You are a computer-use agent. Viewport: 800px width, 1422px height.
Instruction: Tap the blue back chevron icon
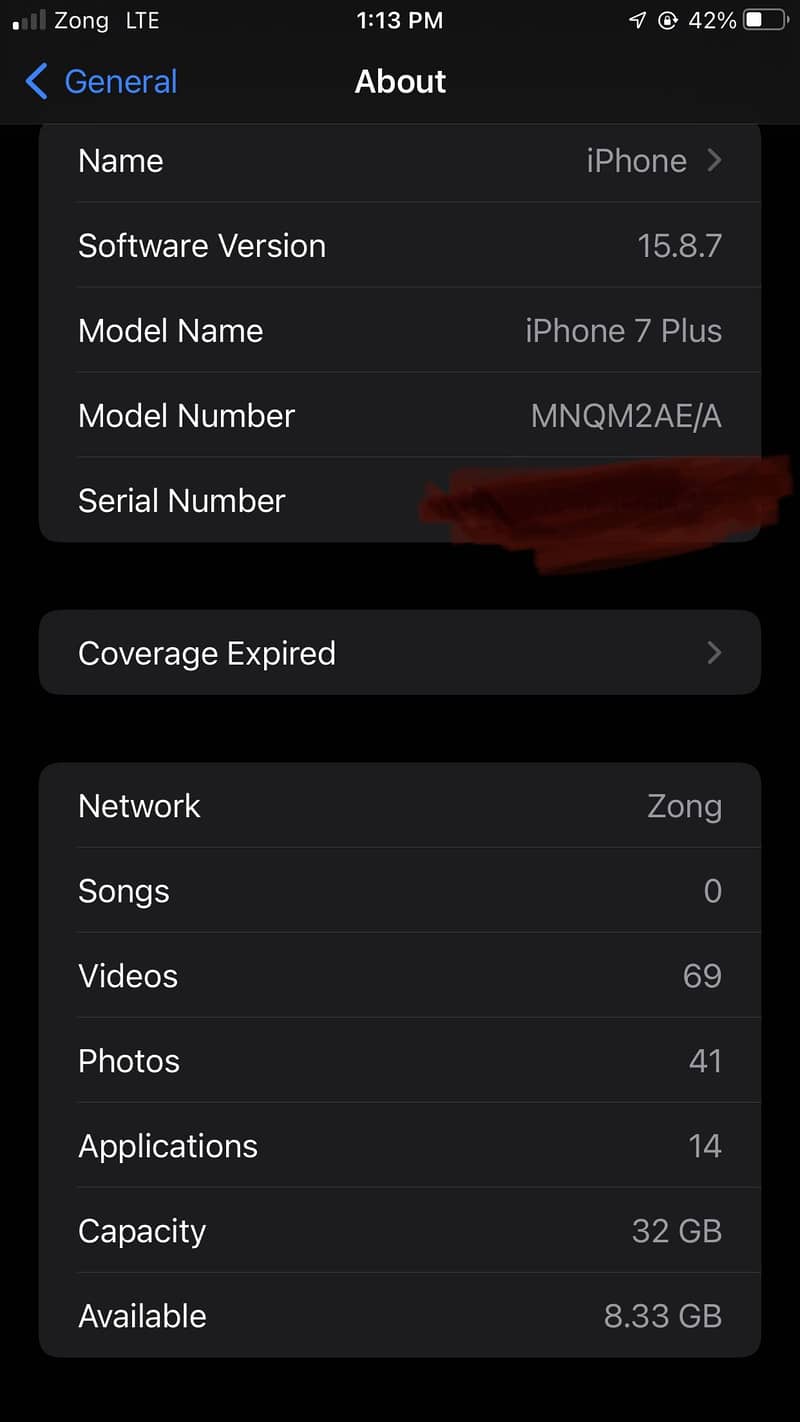(36, 82)
